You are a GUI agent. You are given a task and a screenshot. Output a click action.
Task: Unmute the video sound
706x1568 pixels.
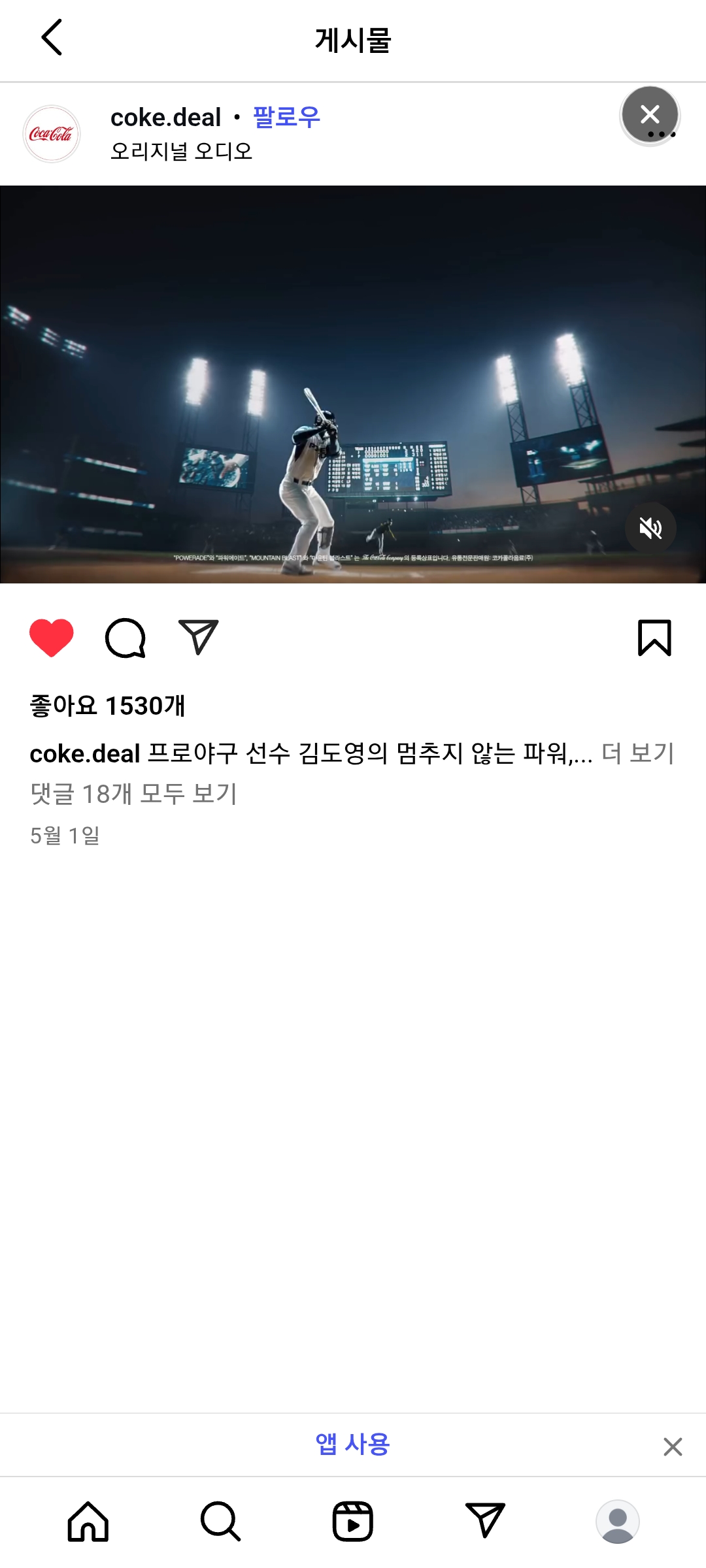click(650, 528)
